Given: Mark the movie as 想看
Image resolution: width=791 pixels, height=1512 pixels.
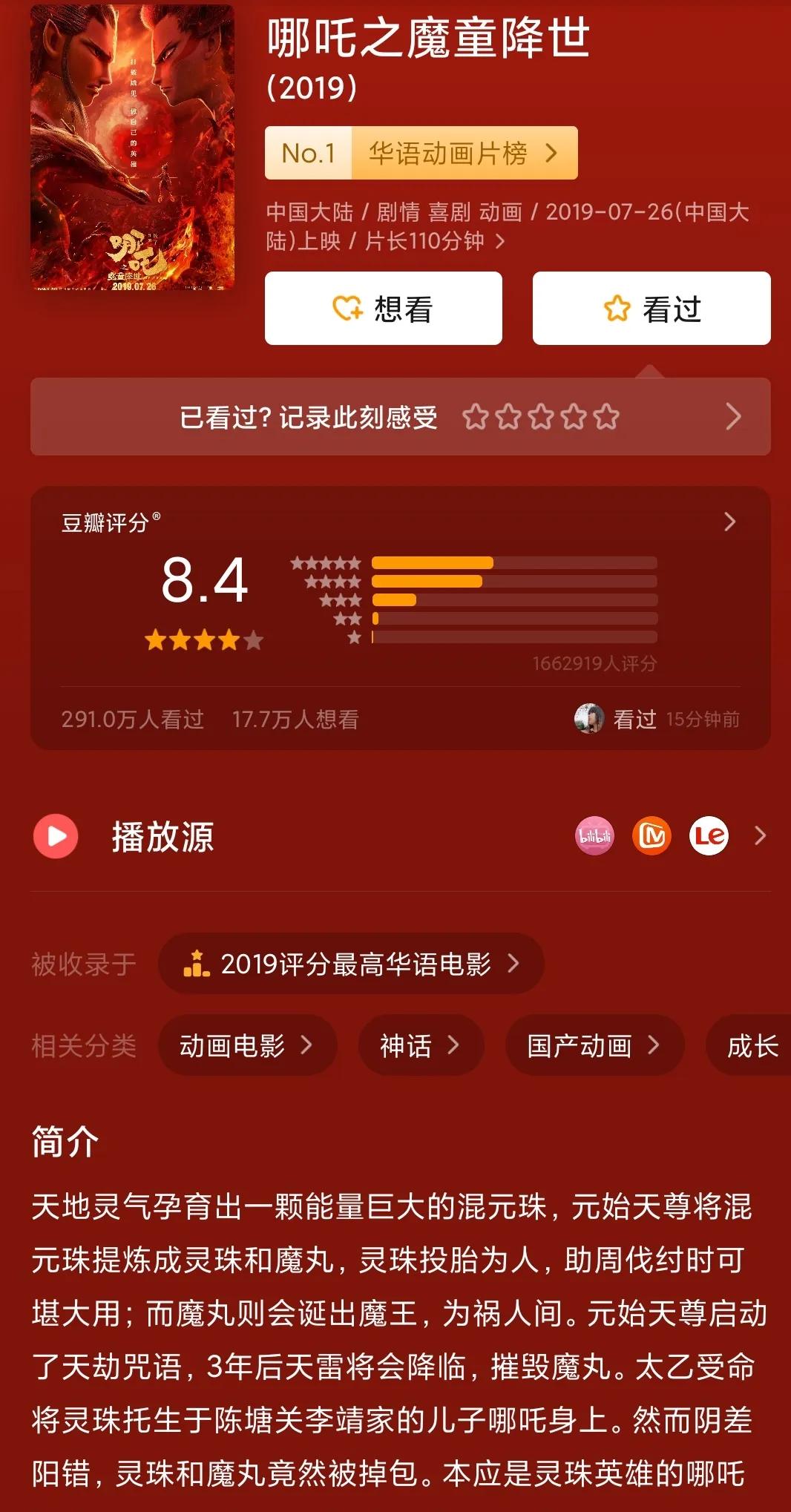Looking at the screenshot, I should pos(384,309).
